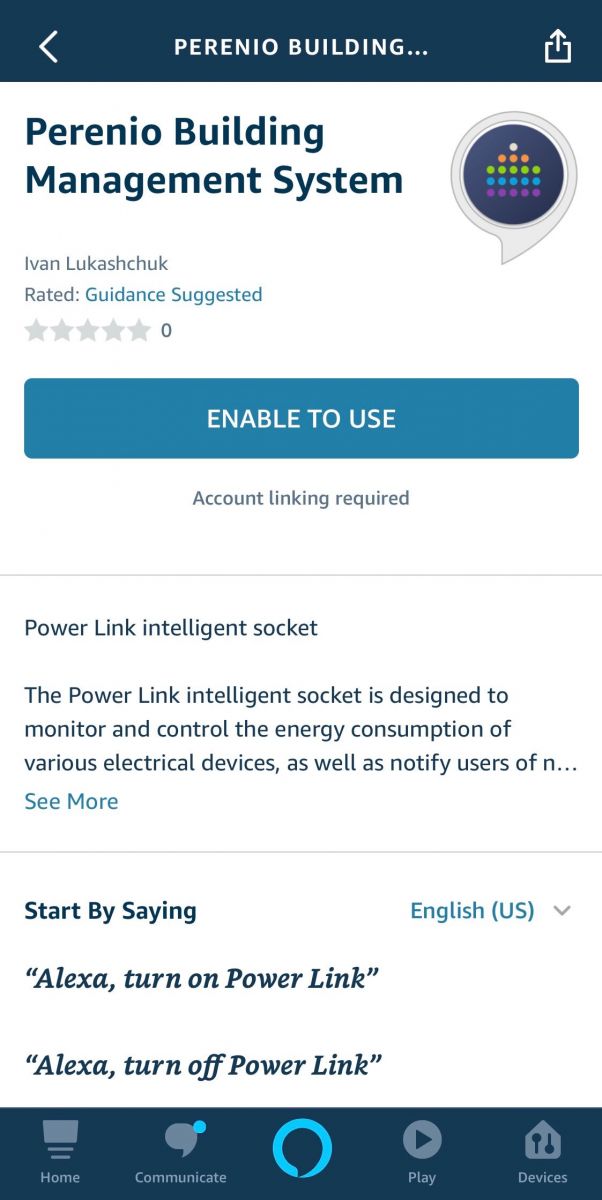
Task: Share this Perenio skill
Action: coord(557,46)
